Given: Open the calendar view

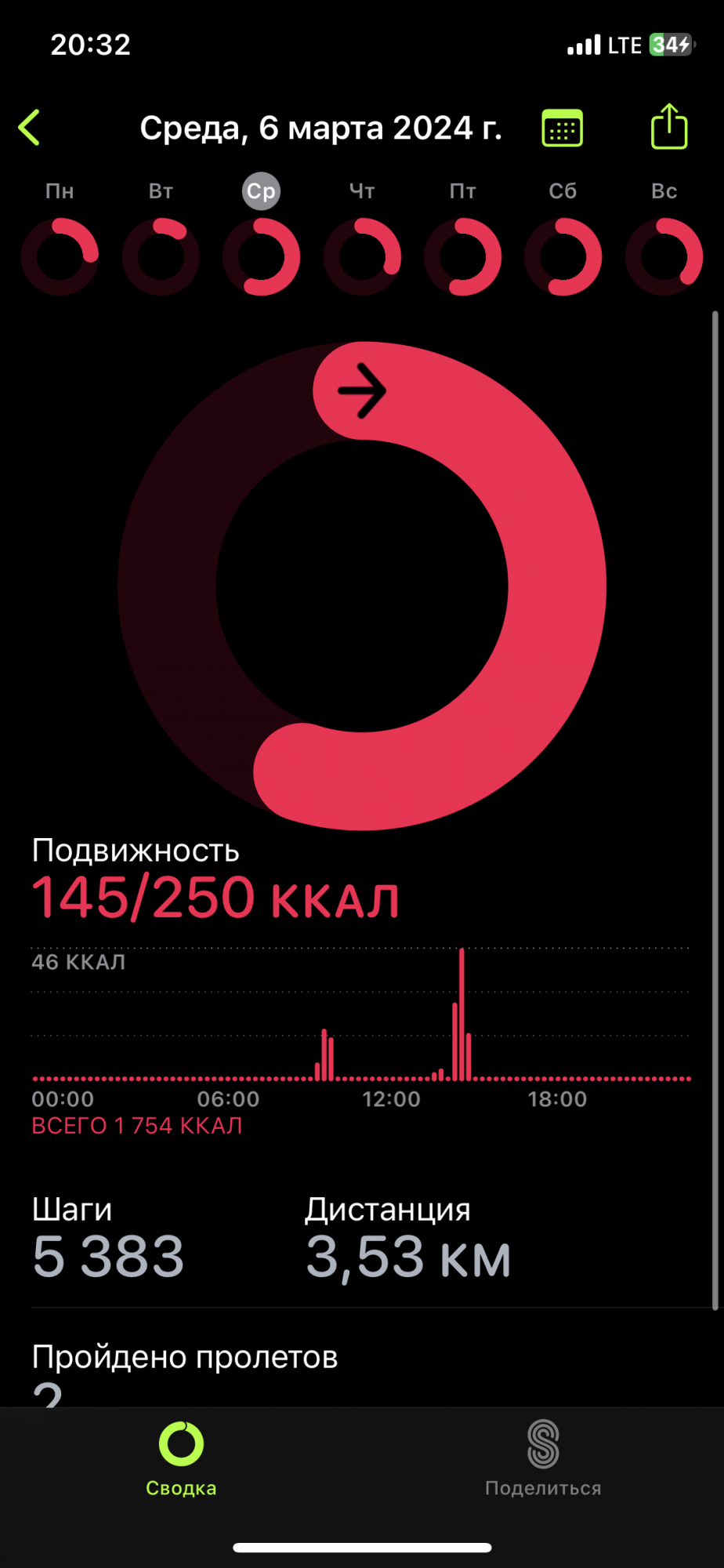Looking at the screenshot, I should click(562, 129).
